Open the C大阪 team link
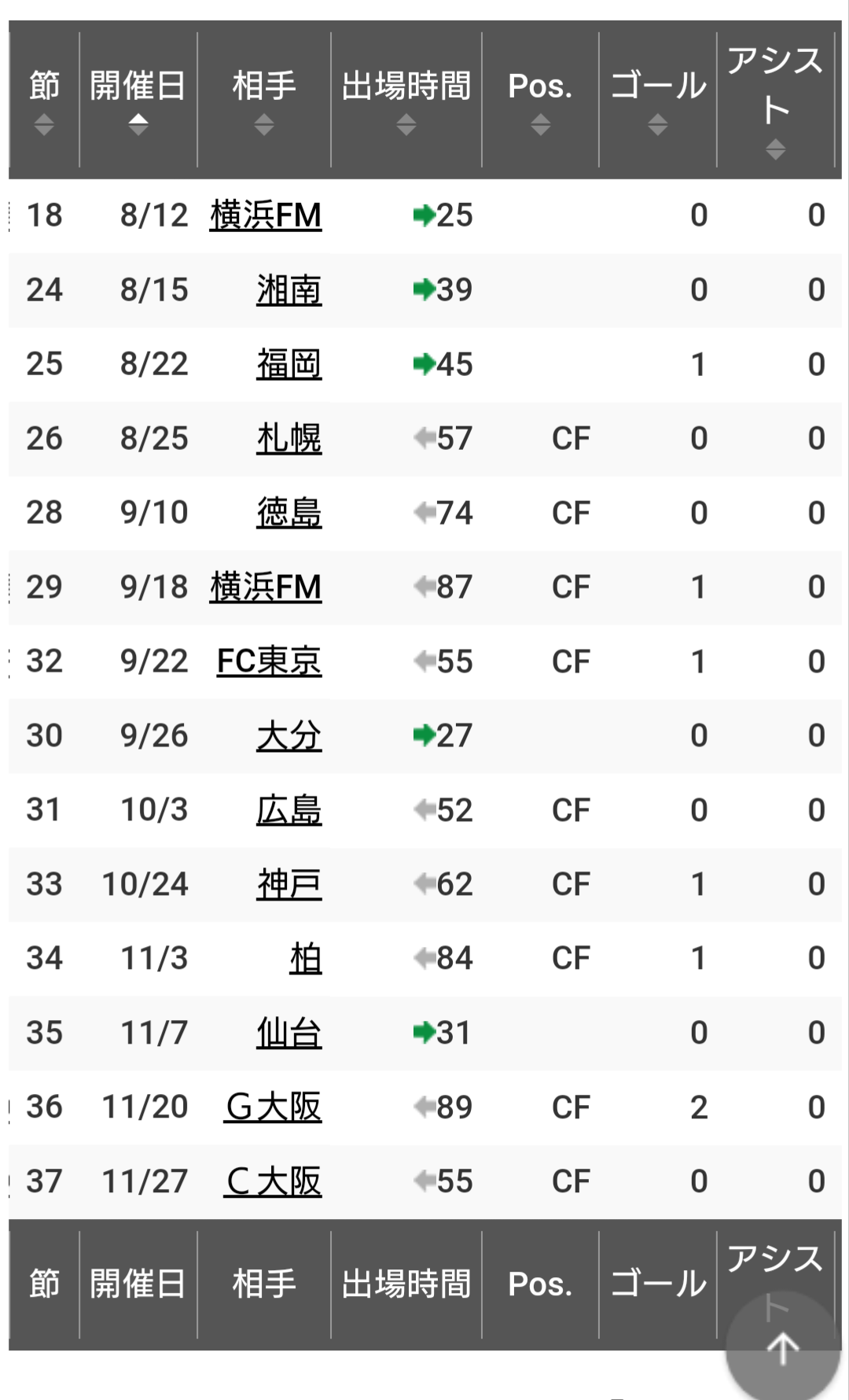 (x=273, y=1181)
